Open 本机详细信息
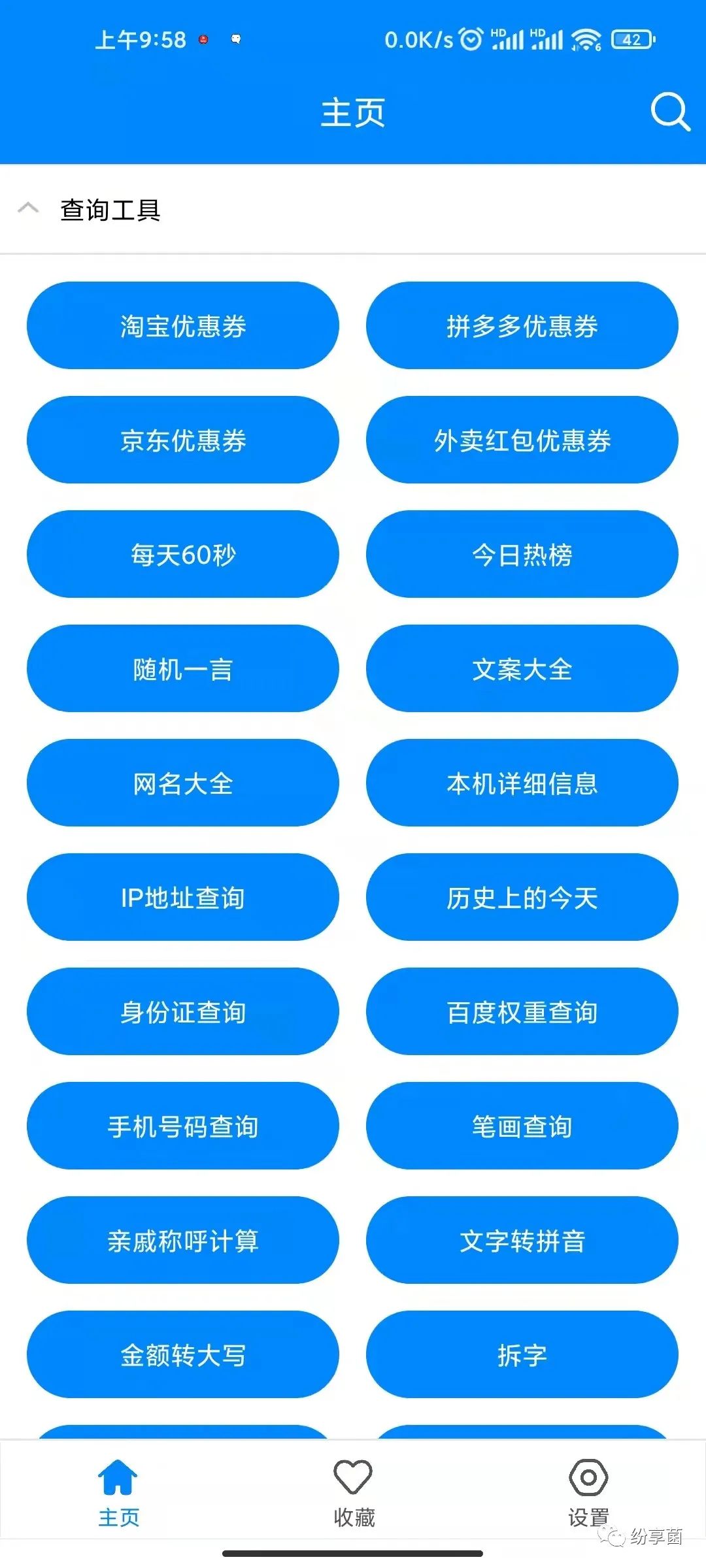The width and height of the screenshot is (706, 1568). (522, 783)
